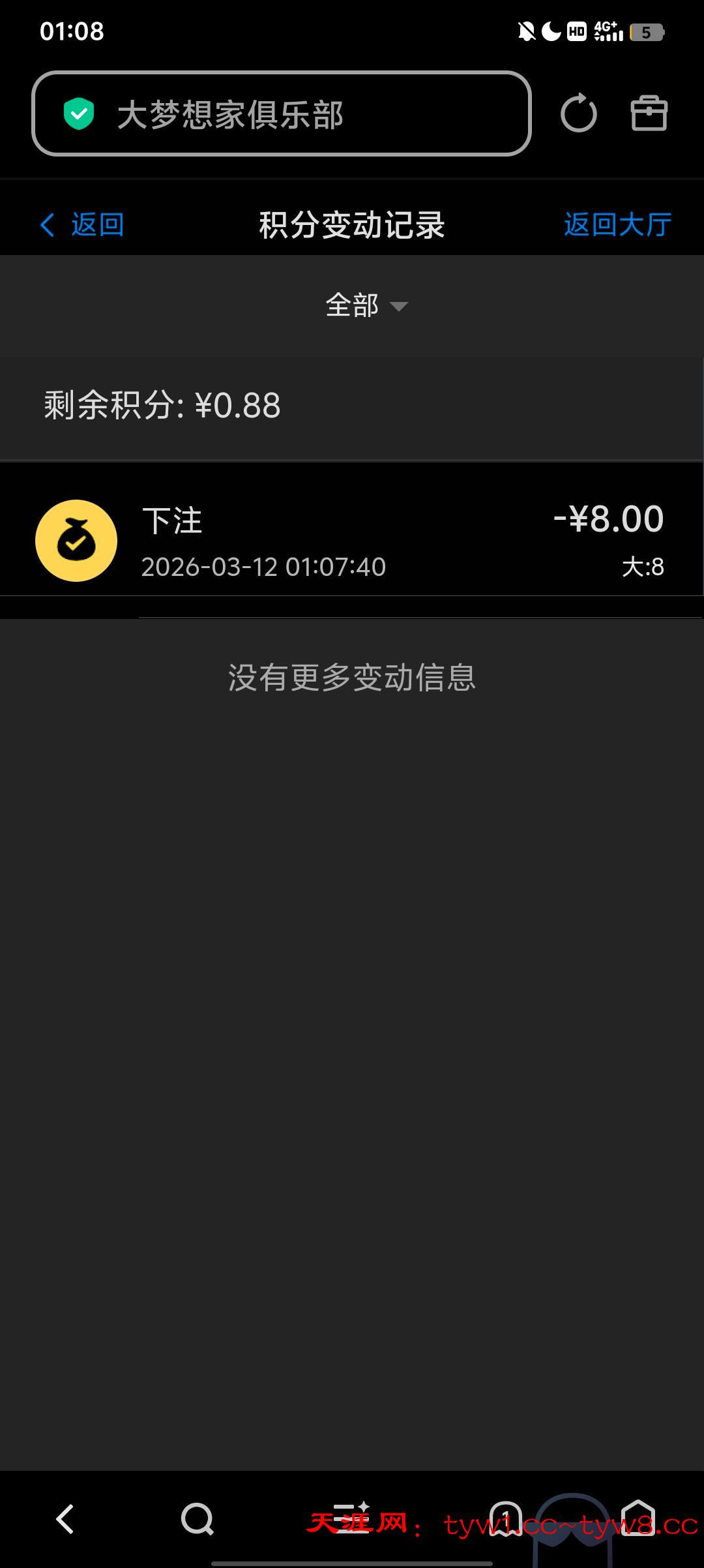Tap the back arrow in the bottom navigation
Viewport: 704px width, 1568px height.
(x=65, y=1520)
